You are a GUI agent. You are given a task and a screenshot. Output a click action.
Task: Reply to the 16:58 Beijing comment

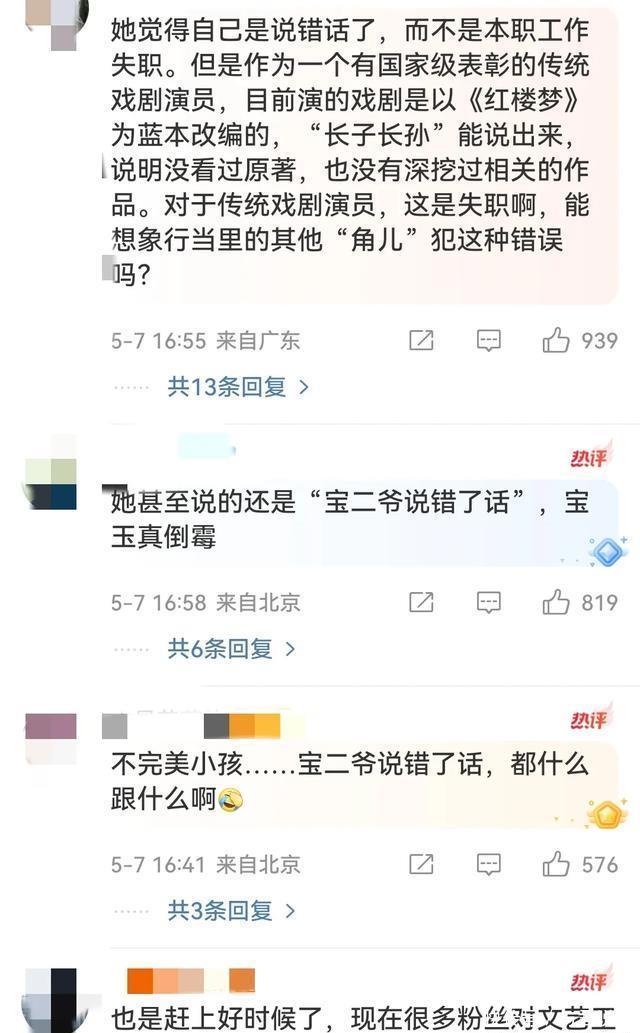pyautogui.click(x=488, y=602)
